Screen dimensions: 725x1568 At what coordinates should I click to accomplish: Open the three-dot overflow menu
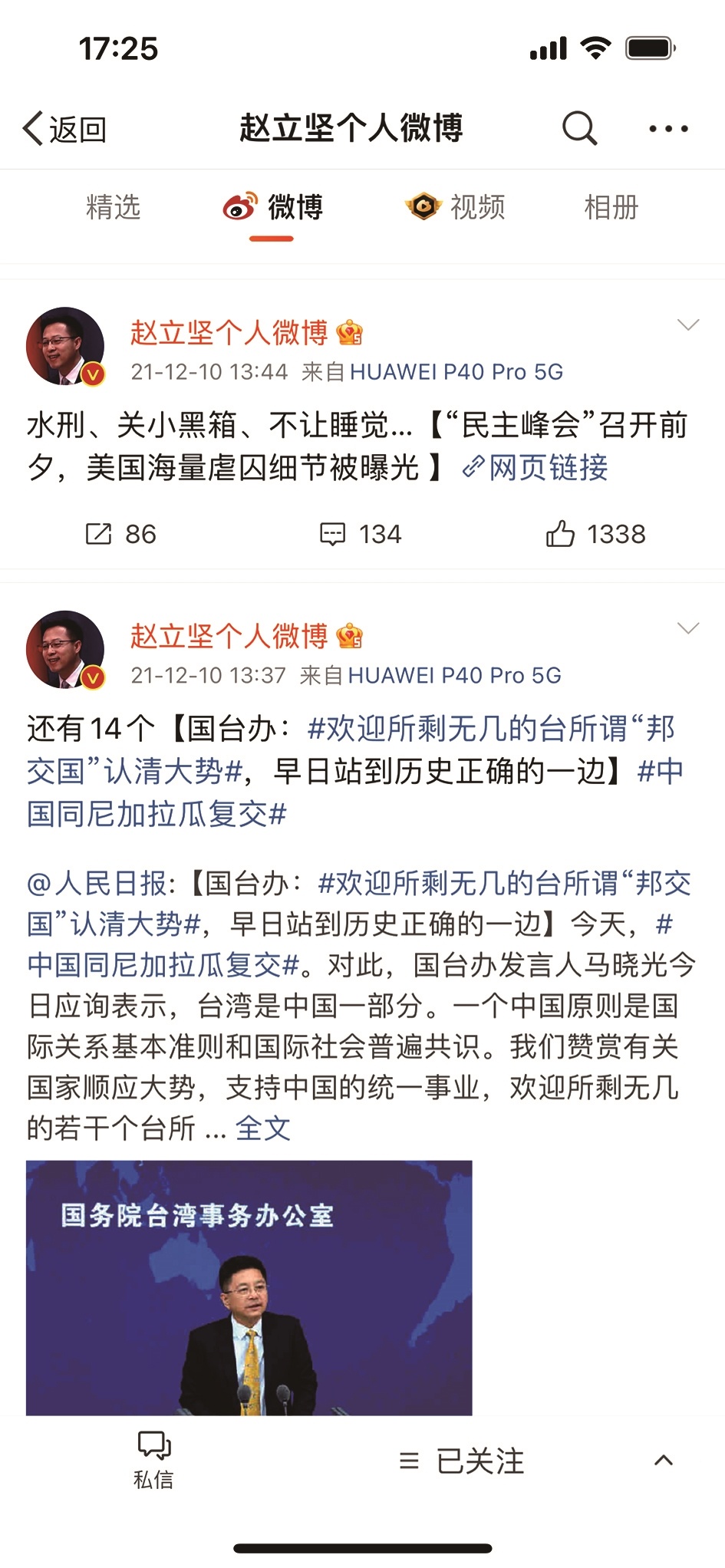[667, 129]
